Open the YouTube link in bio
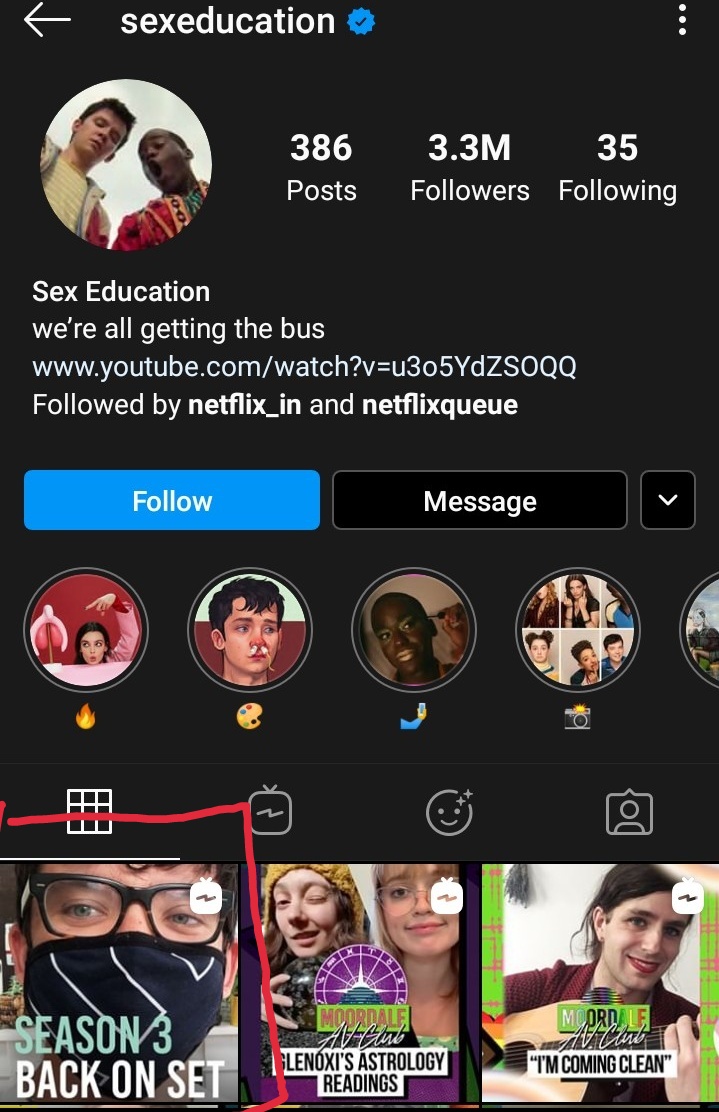The width and height of the screenshot is (719, 1112). pos(304,367)
